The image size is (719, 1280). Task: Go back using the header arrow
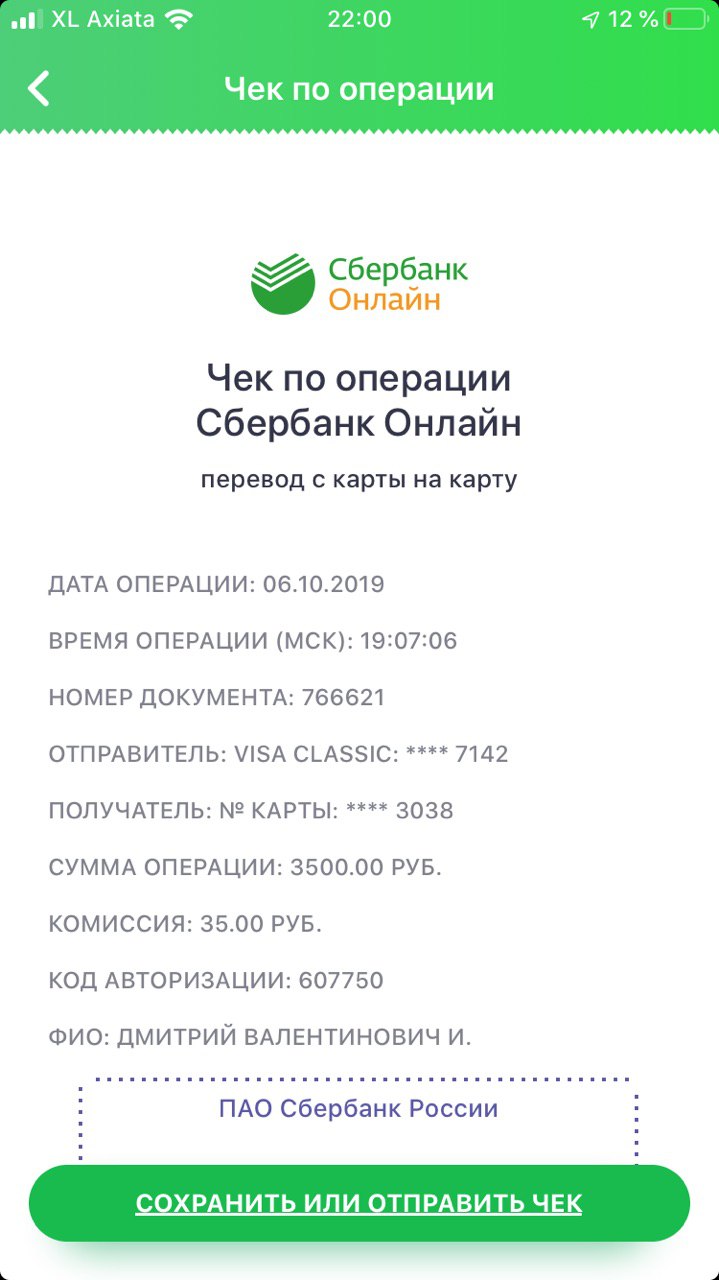(38, 89)
